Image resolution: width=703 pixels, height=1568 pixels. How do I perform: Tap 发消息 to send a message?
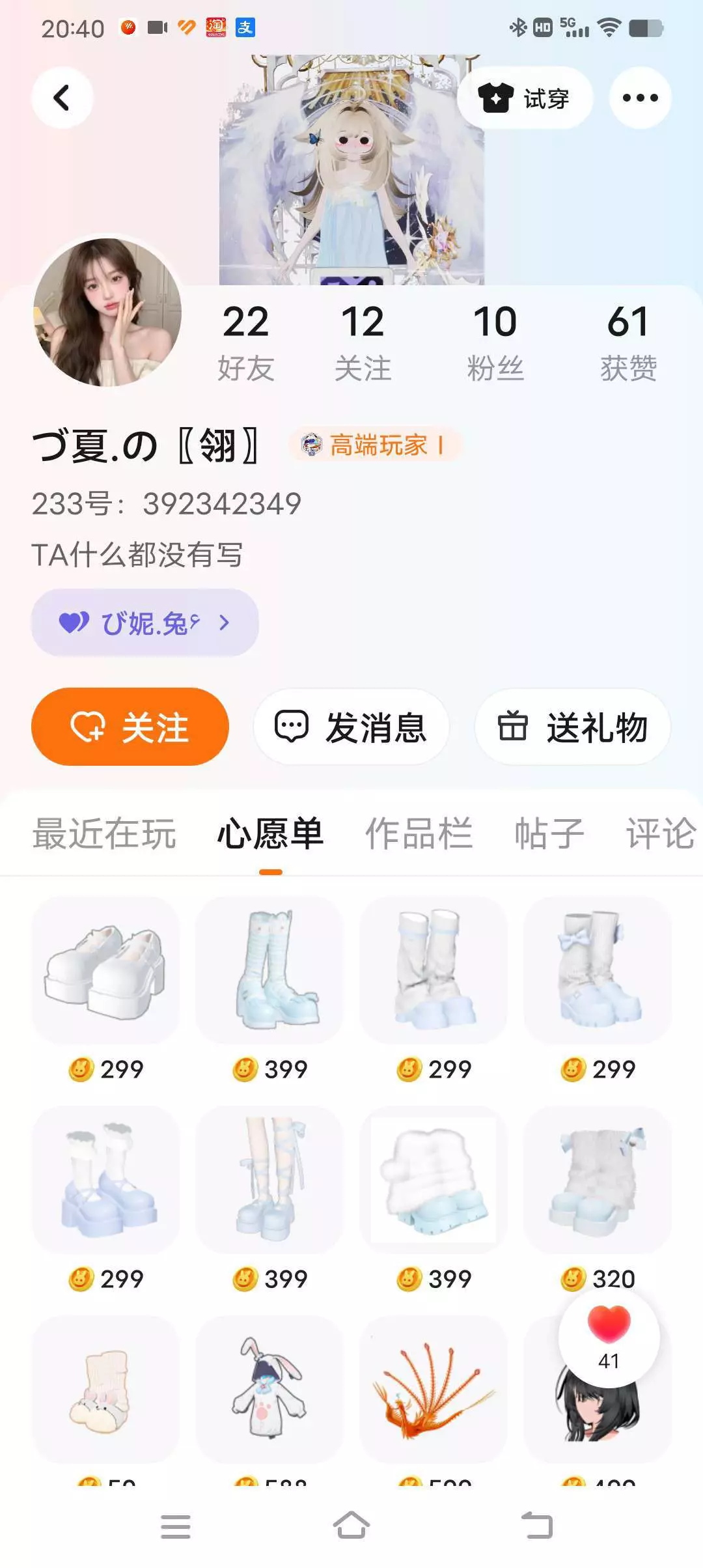point(351,727)
